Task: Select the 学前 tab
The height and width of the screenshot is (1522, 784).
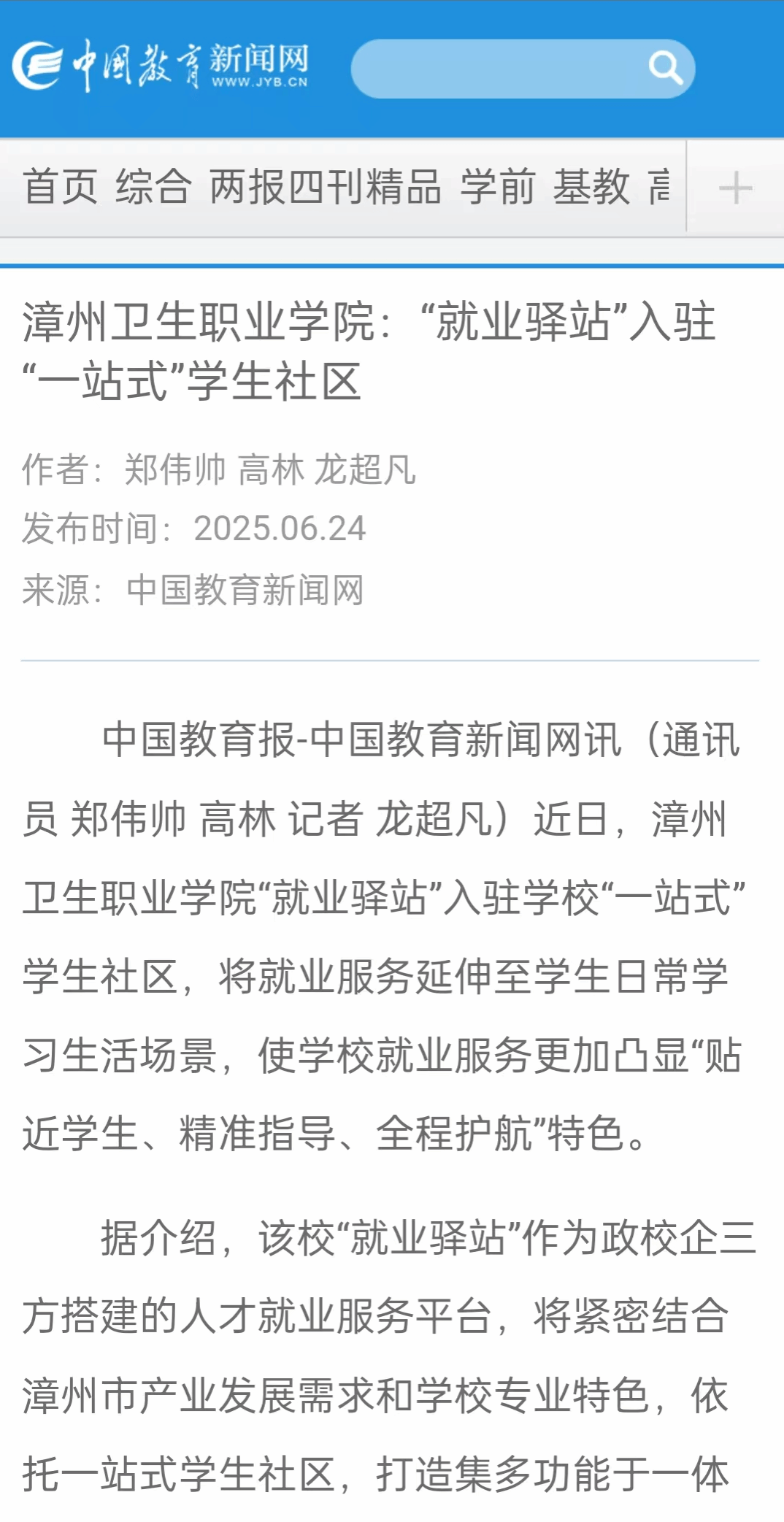Action: tap(498, 187)
